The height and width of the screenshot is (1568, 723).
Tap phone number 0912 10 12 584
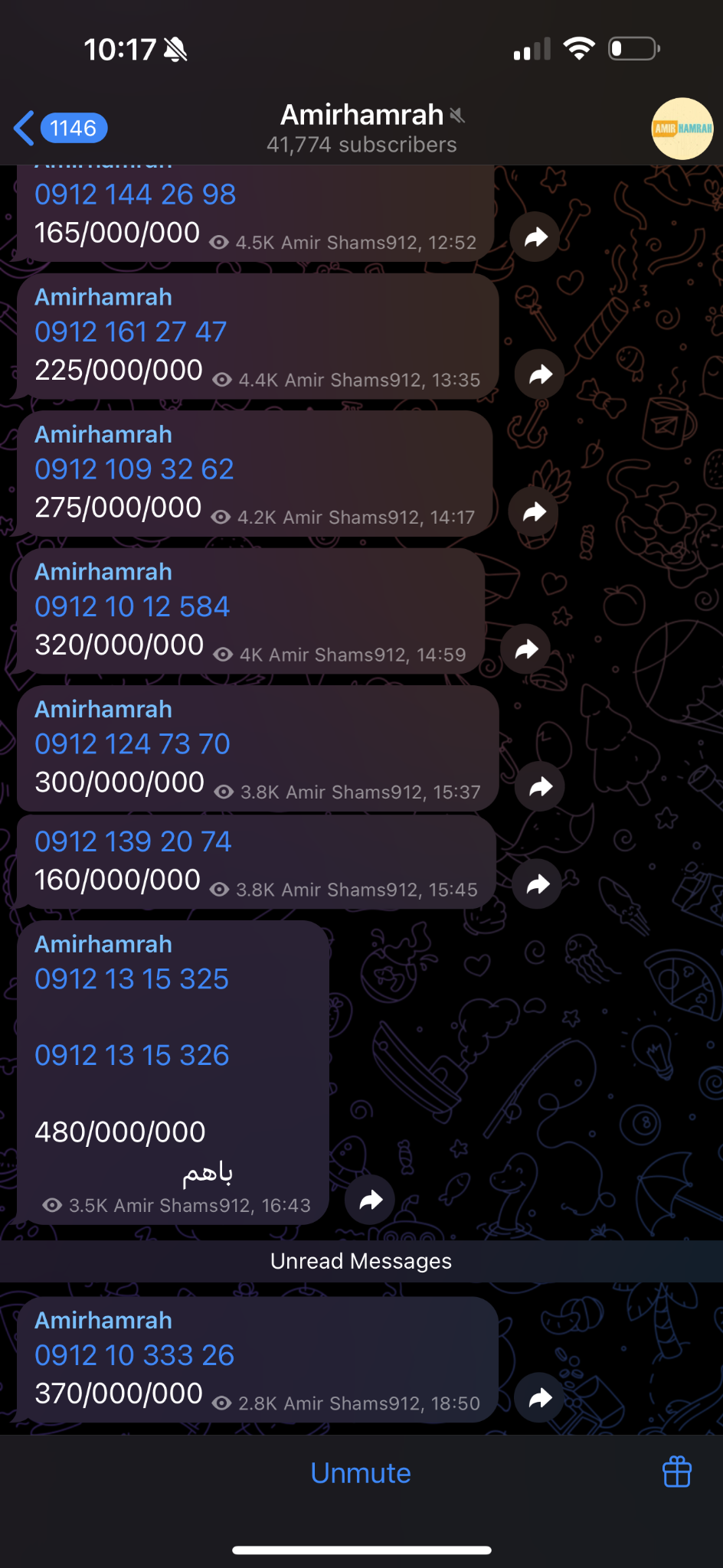[x=132, y=607]
